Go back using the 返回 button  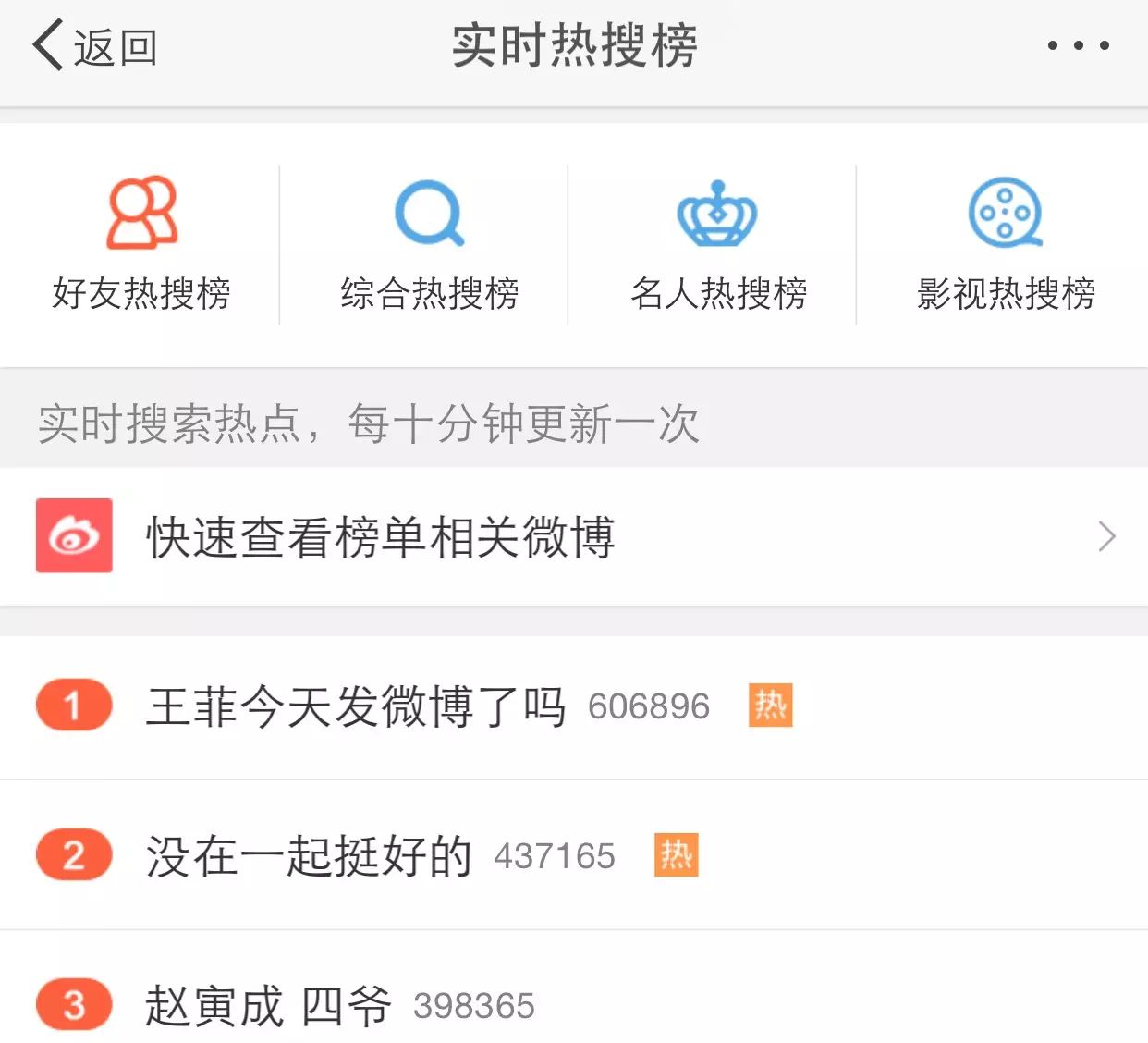[94, 46]
